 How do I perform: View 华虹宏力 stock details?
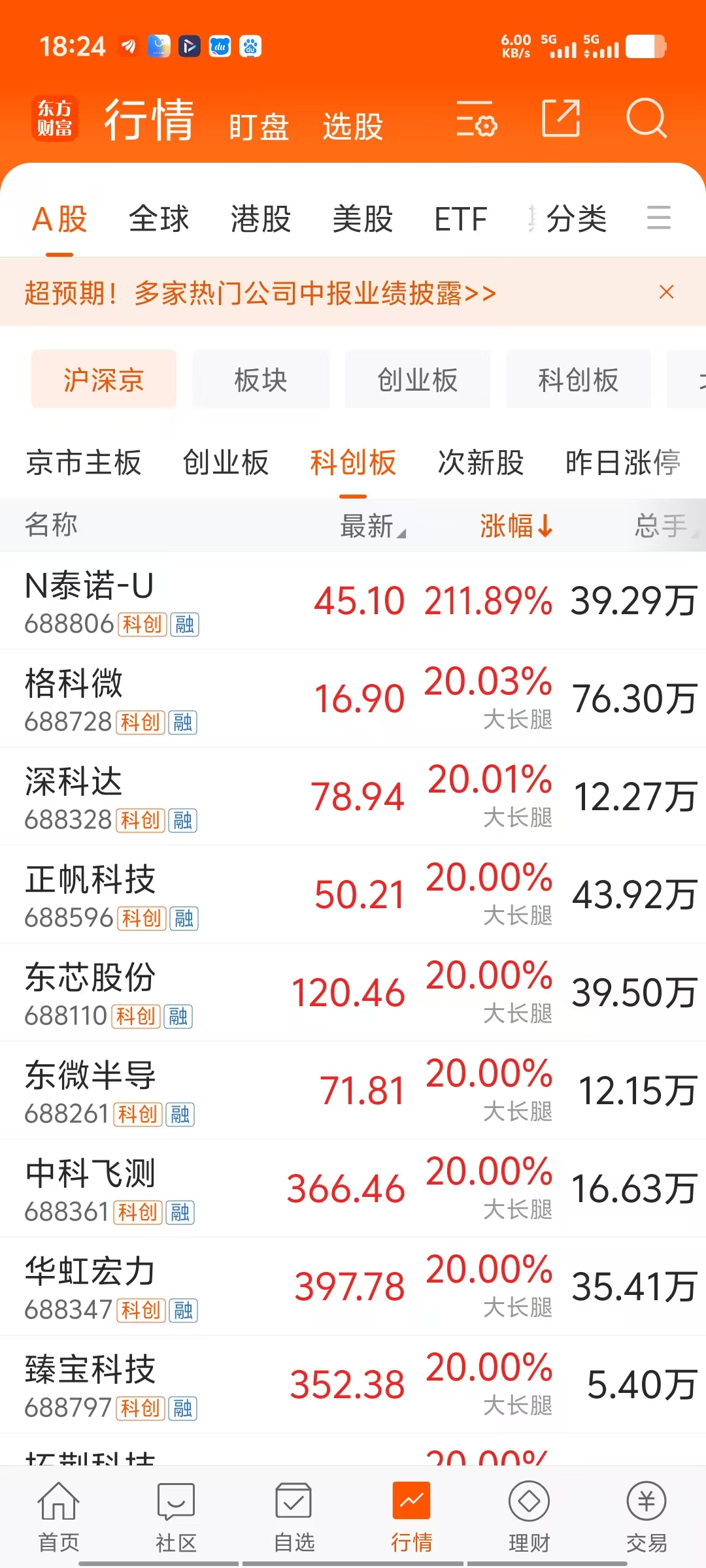pos(353,1286)
